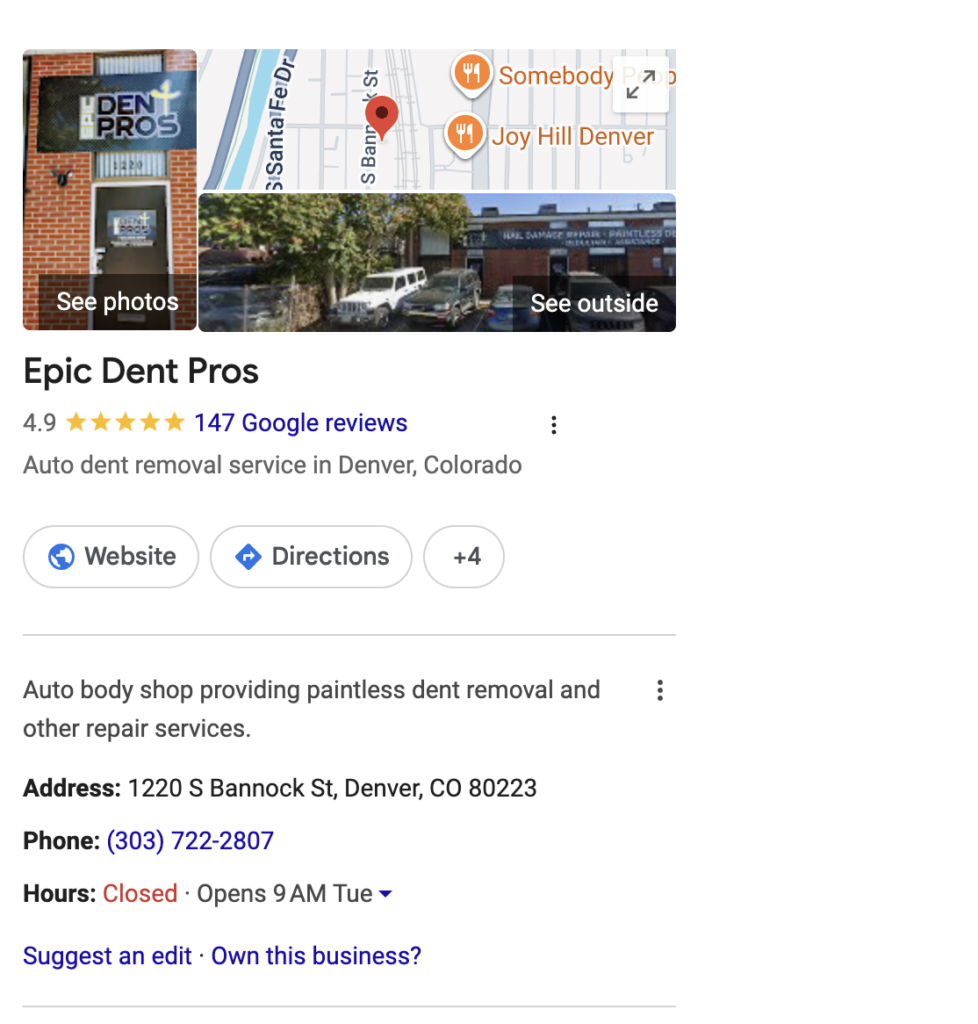Tap Suggest an edit
Image resolution: width=978 pixels, height=1024 pixels.
(x=107, y=956)
